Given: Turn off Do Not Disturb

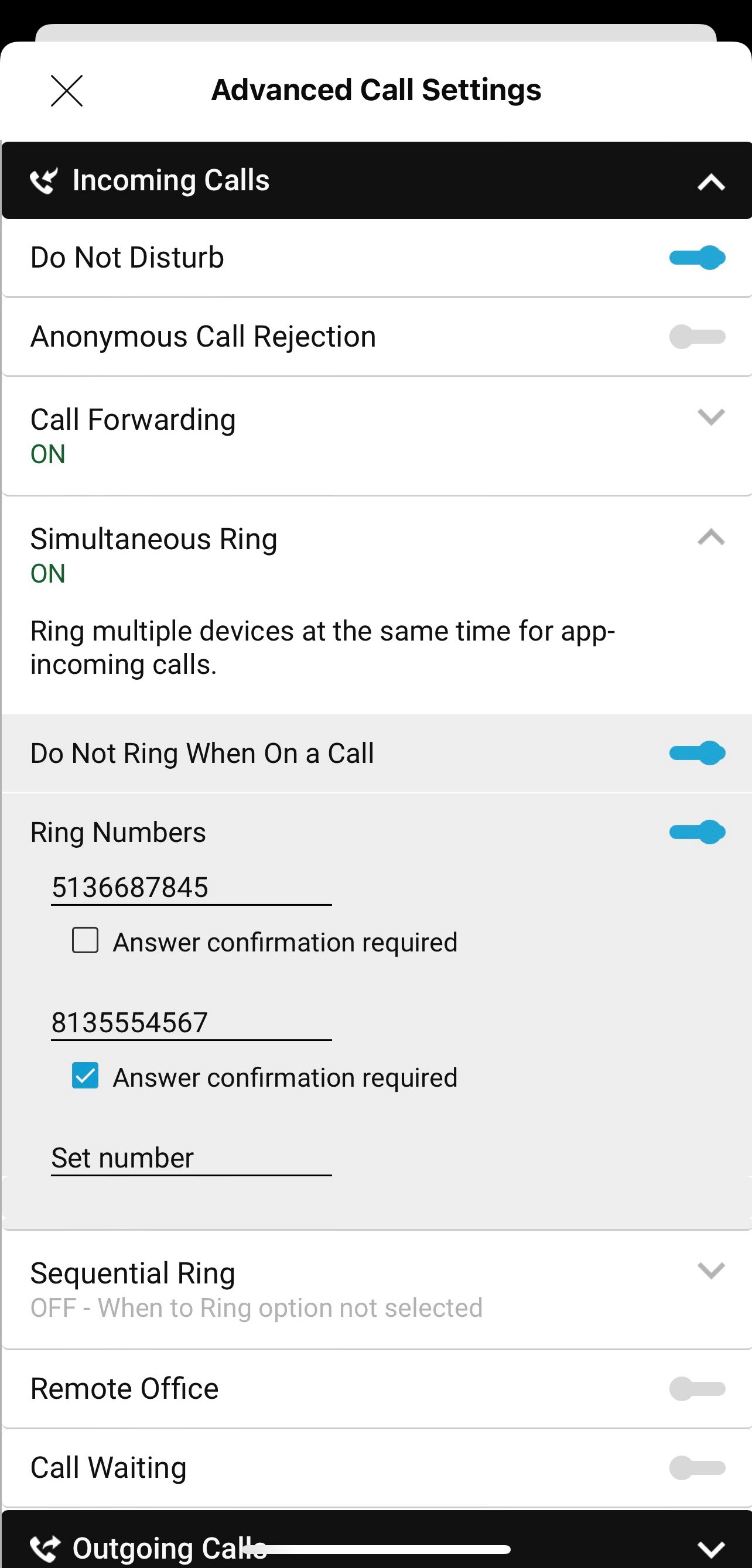Looking at the screenshot, I should (x=697, y=258).
